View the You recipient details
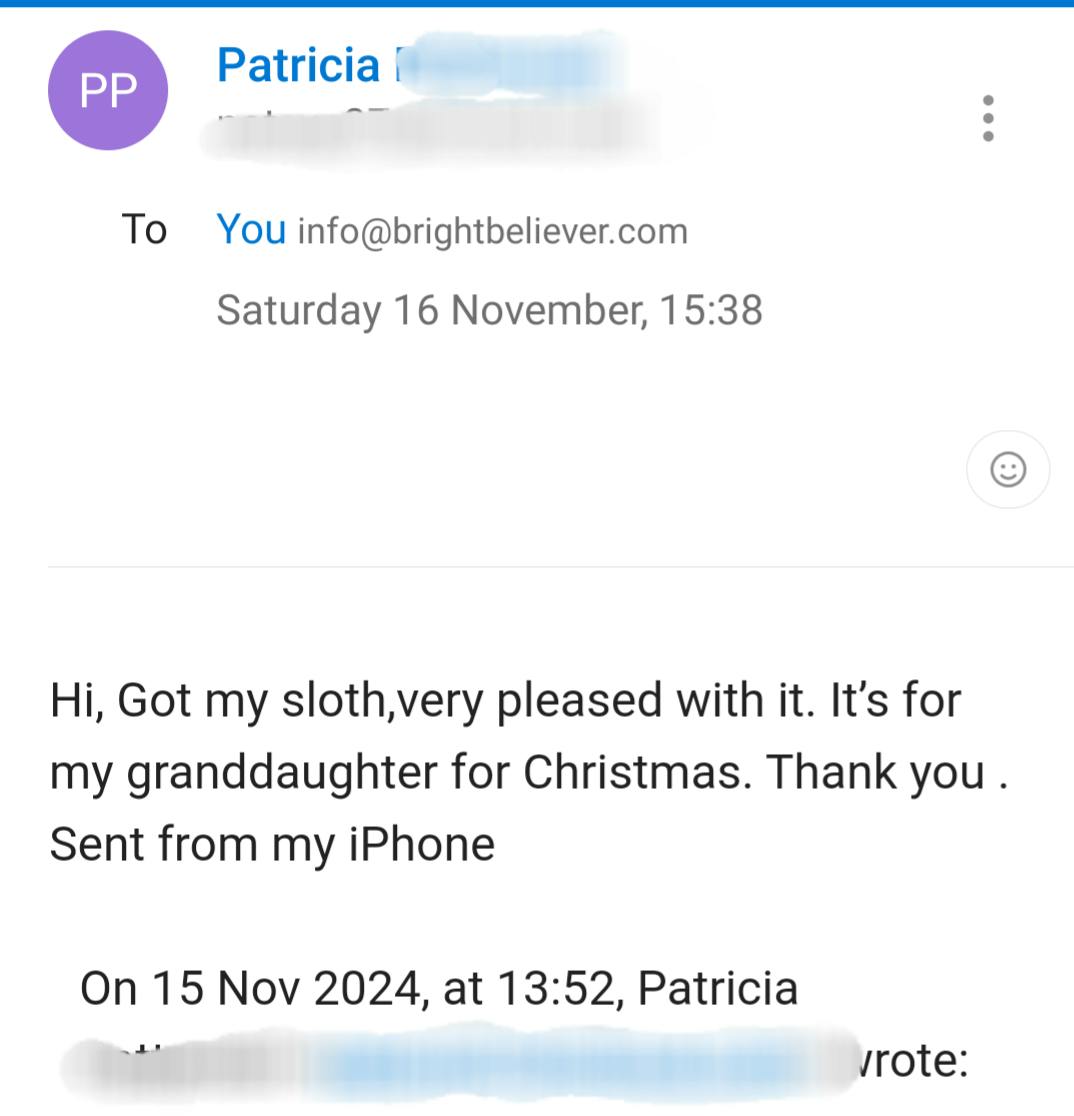 tap(251, 230)
